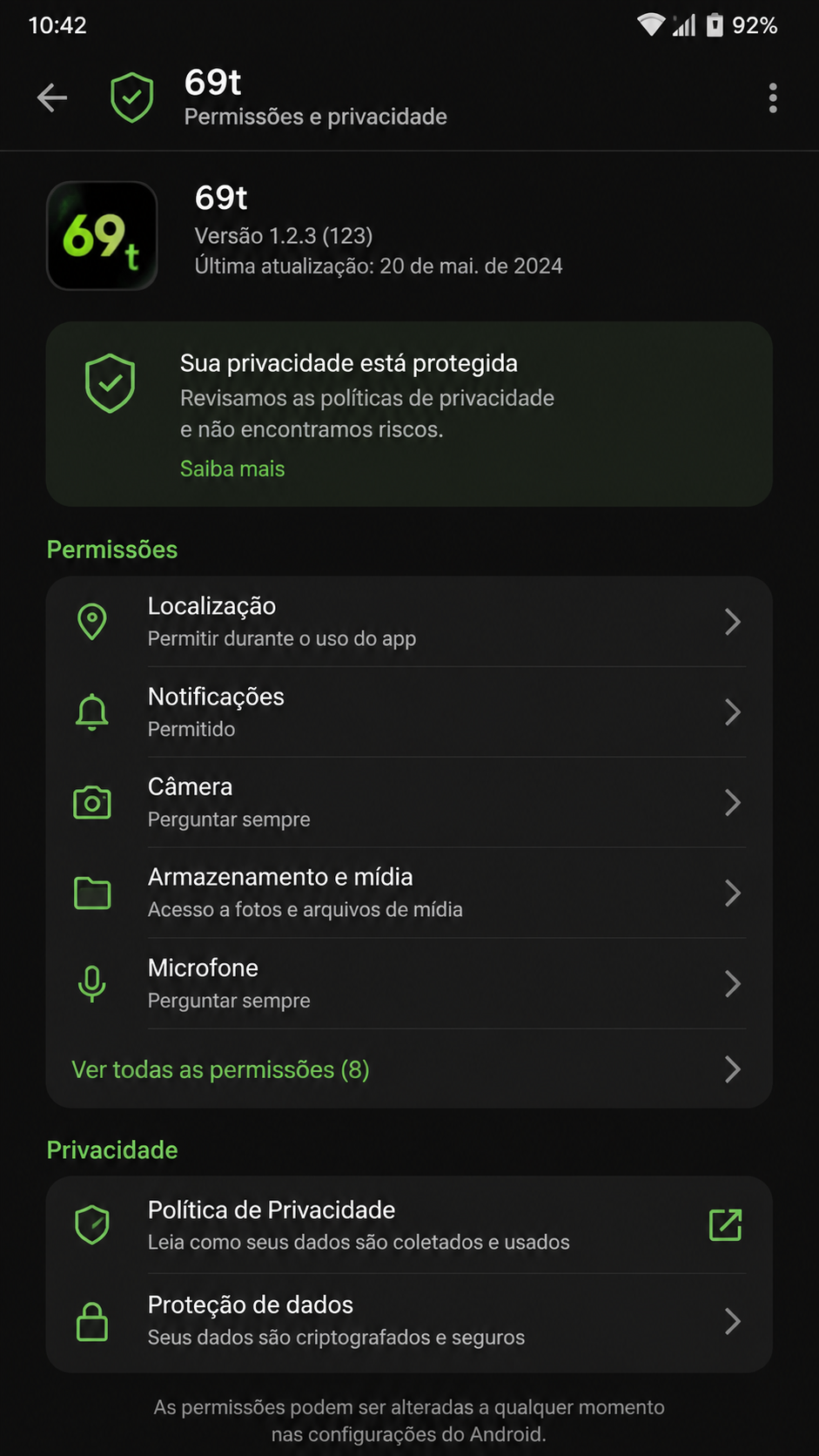Image resolution: width=819 pixels, height=1456 pixels.
Task: Open the Proteção de dados row
Action: pyautogui.click(x=409, y=1321)
